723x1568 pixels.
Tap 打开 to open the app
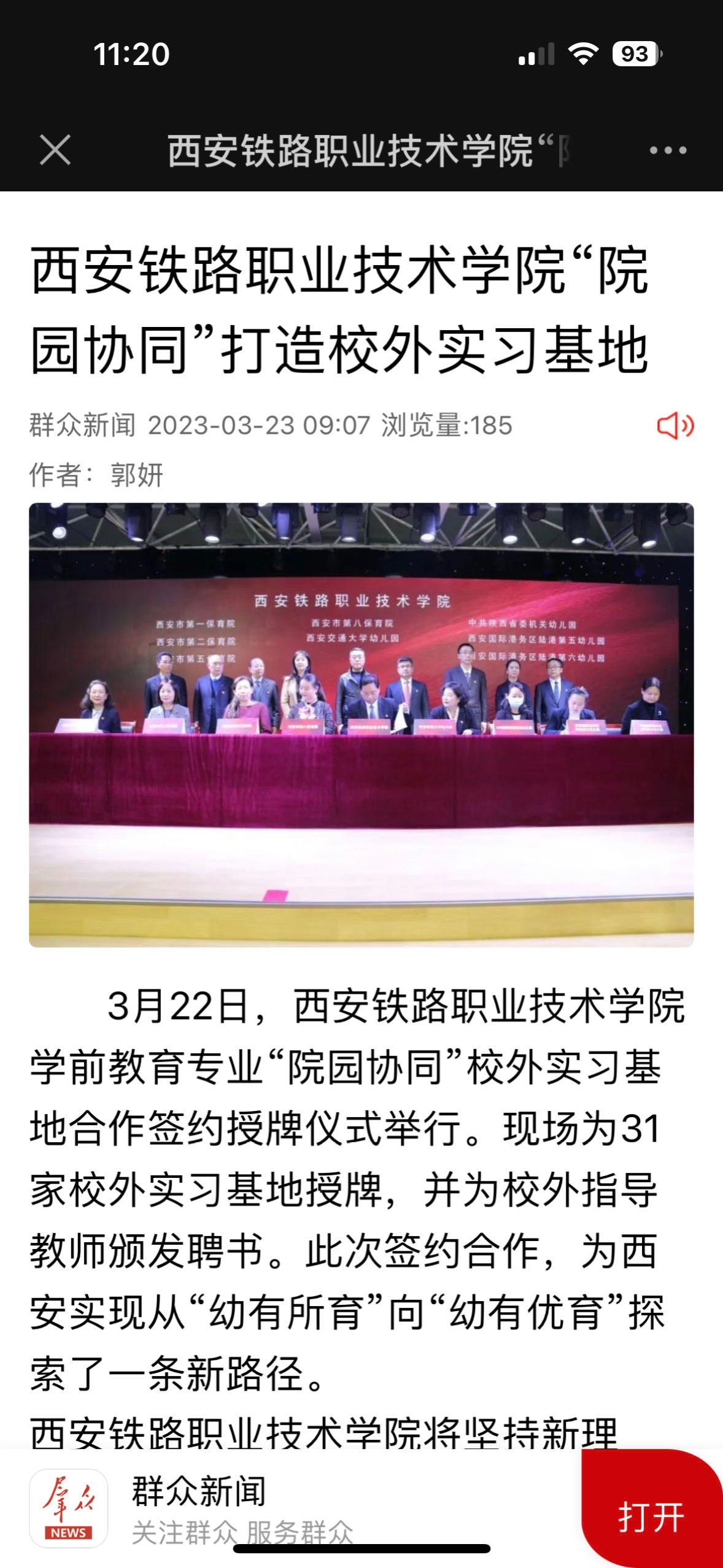(651, 1517)
